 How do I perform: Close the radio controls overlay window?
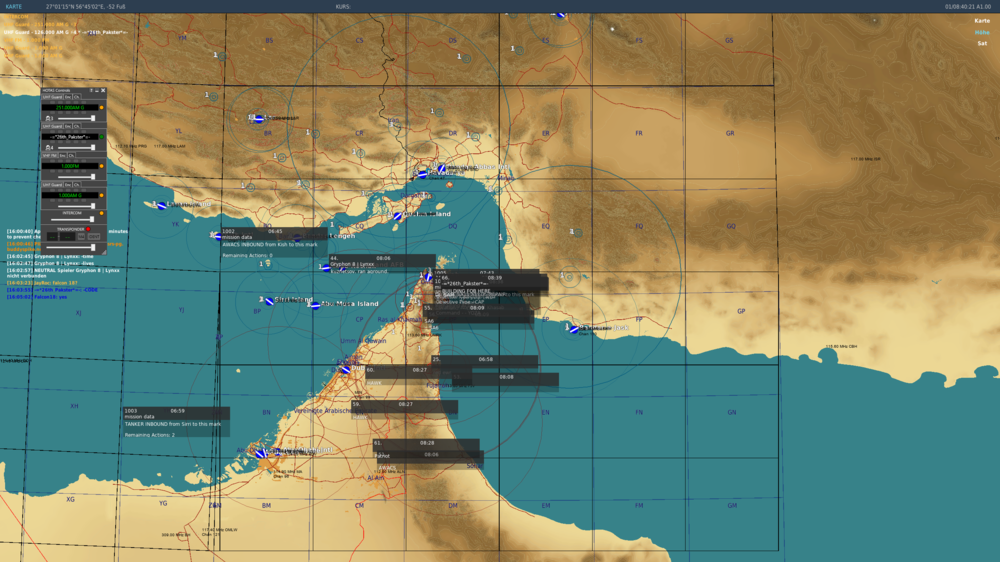tap(102, 90)
